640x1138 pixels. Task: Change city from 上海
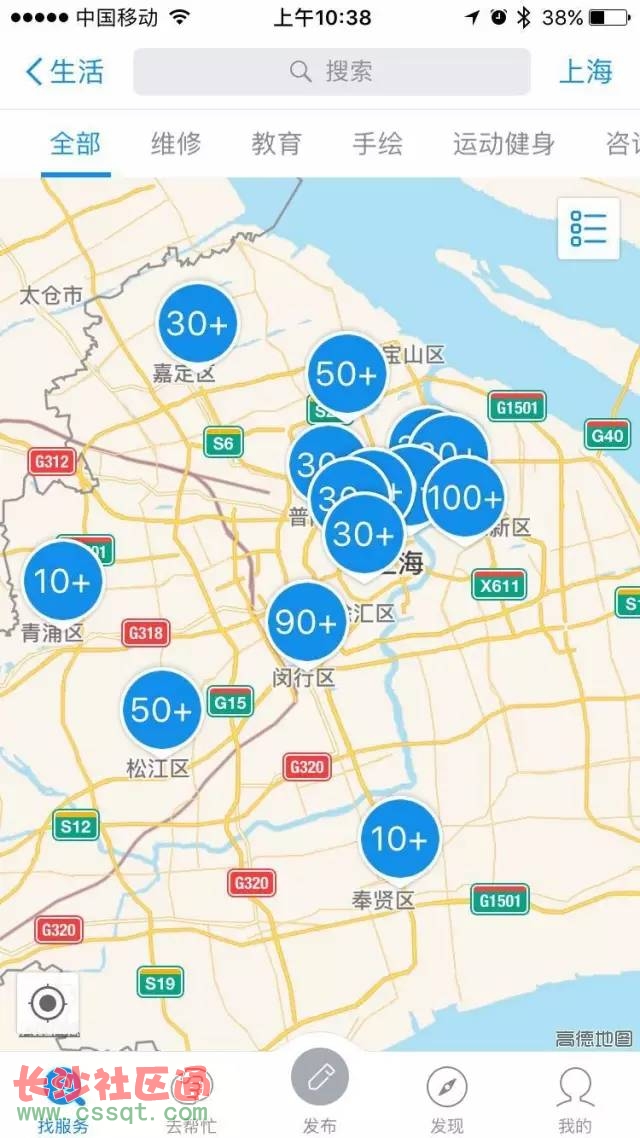pyautogui.click(x=585, y=71)
